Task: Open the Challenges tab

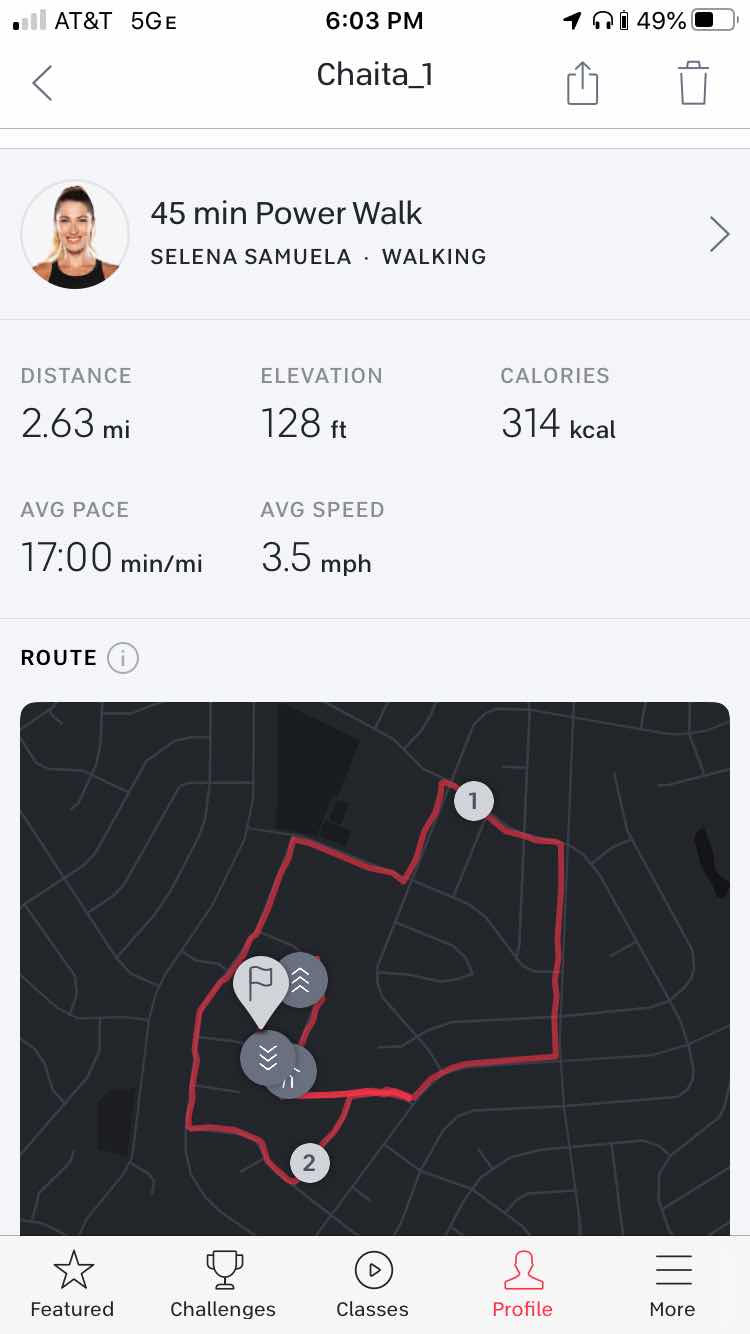Action: (223, 1285)
